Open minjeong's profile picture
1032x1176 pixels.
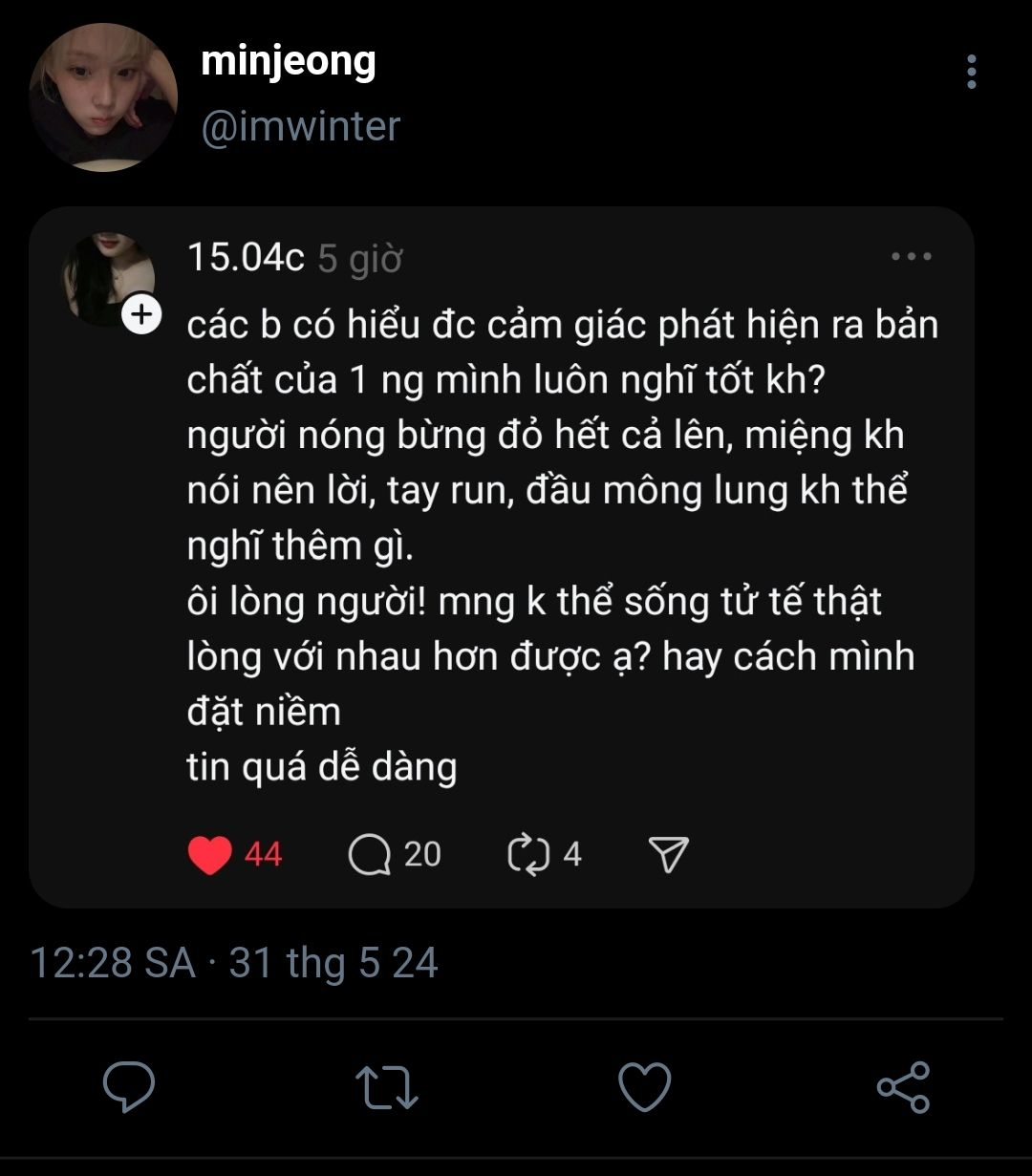coord(103,97)
